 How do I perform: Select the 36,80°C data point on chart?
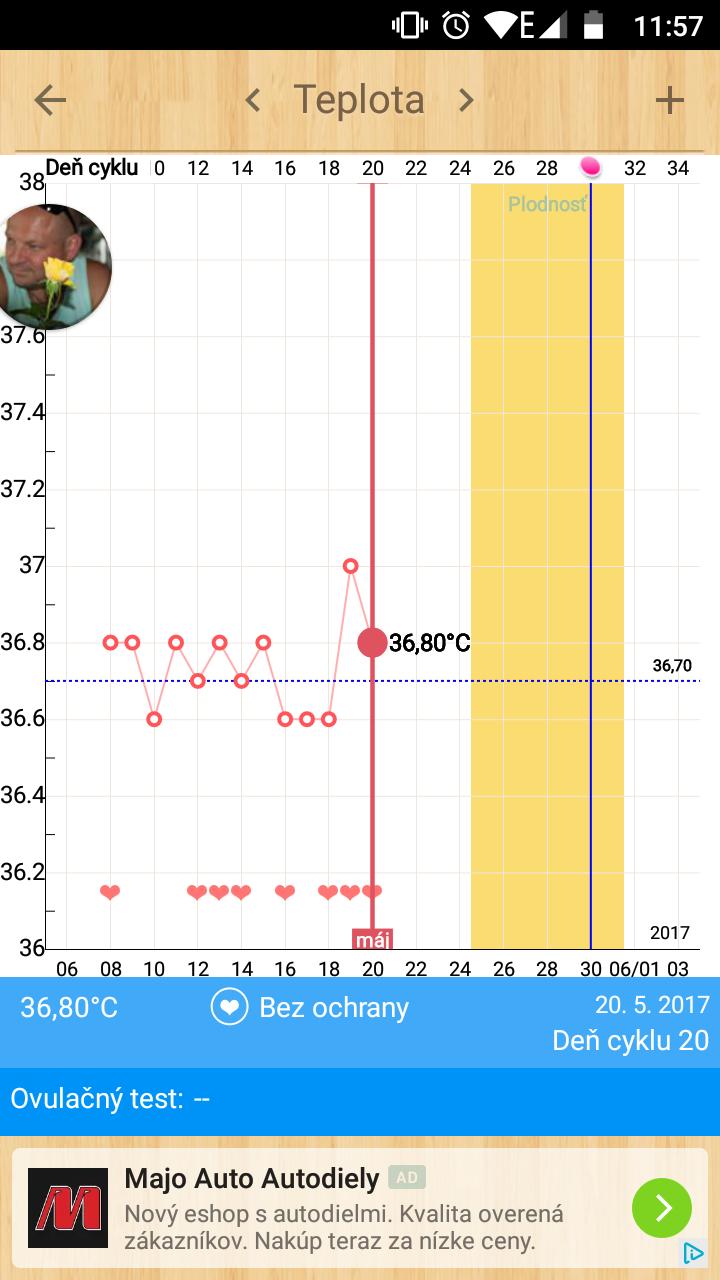372,642
